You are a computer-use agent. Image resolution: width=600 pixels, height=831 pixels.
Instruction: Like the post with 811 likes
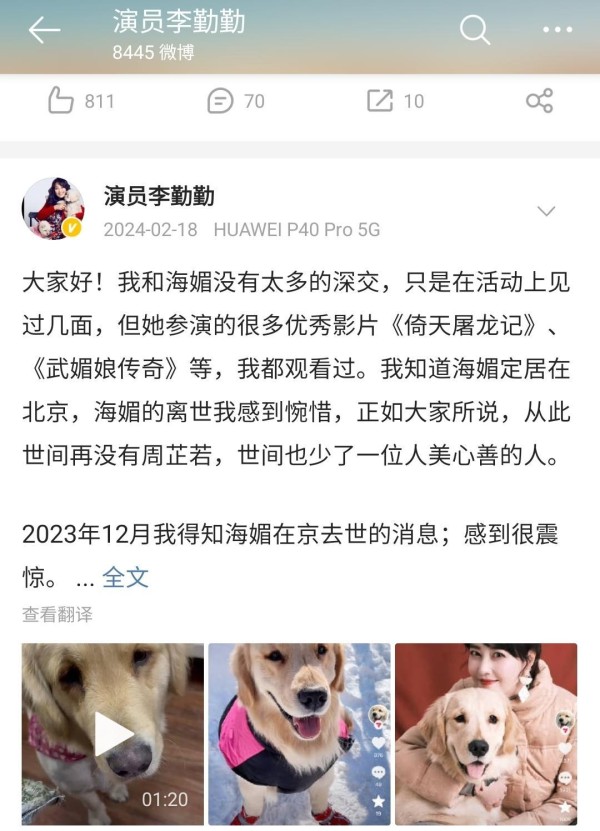pyautogui.click(x=81, y=101)
